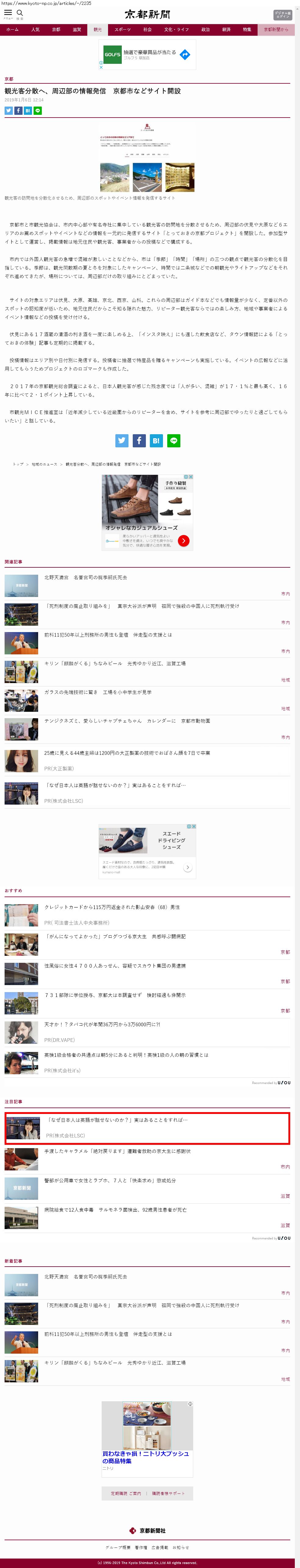Switch to the 人気 tab
Viewport: 300px width, 1568px height.
(35, 29)
